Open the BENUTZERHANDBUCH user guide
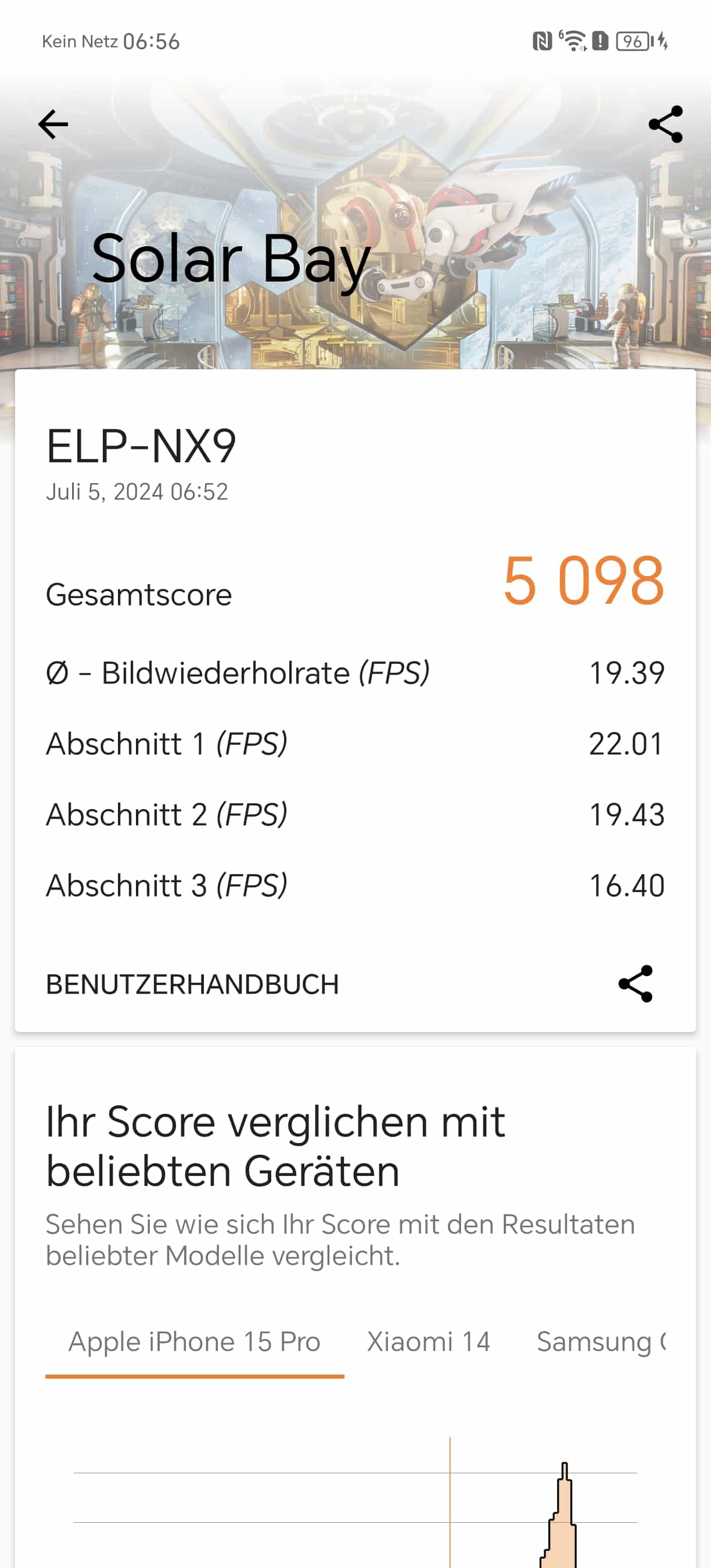This screenshot has width=711, height=1568. click(x=192, y=984)
